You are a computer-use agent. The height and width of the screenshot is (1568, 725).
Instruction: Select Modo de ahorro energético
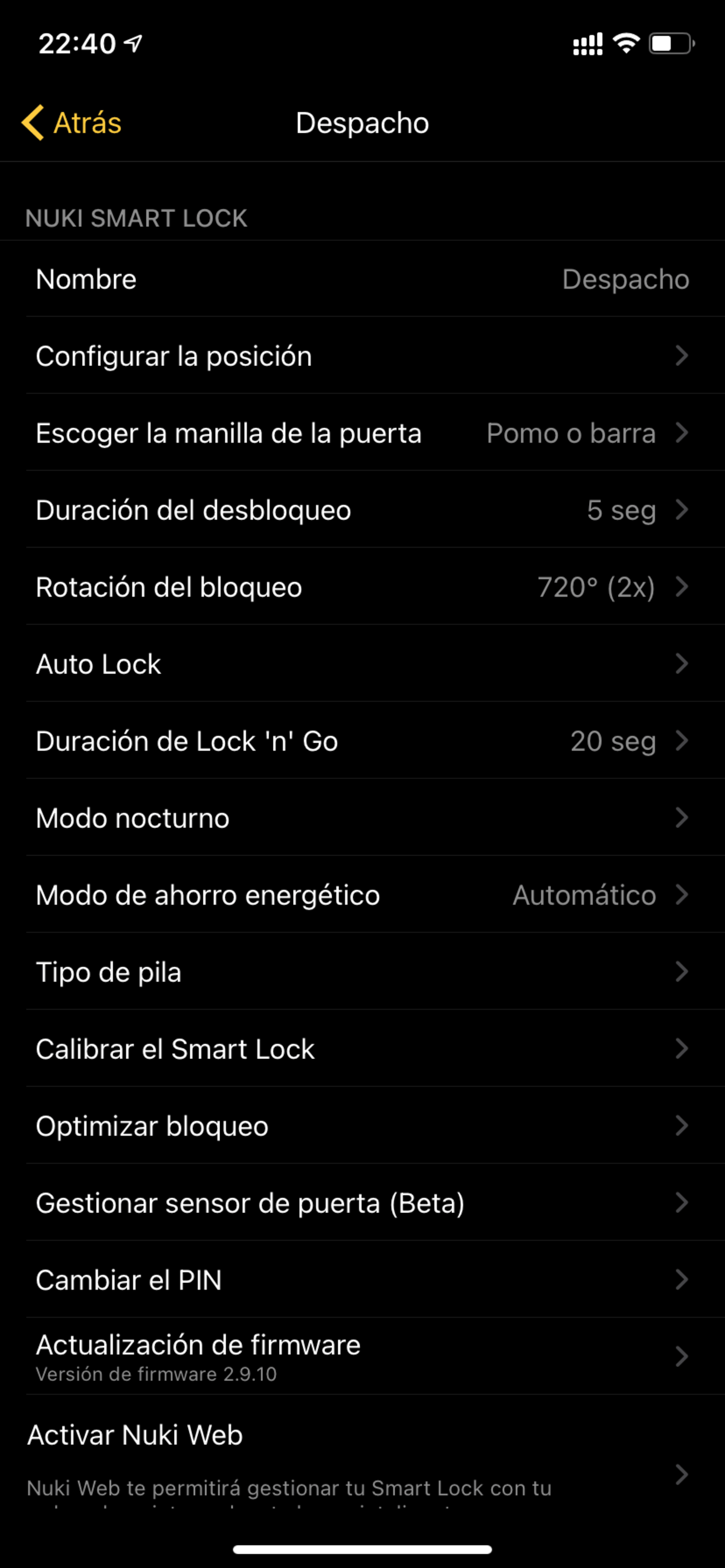coord(362,895)
